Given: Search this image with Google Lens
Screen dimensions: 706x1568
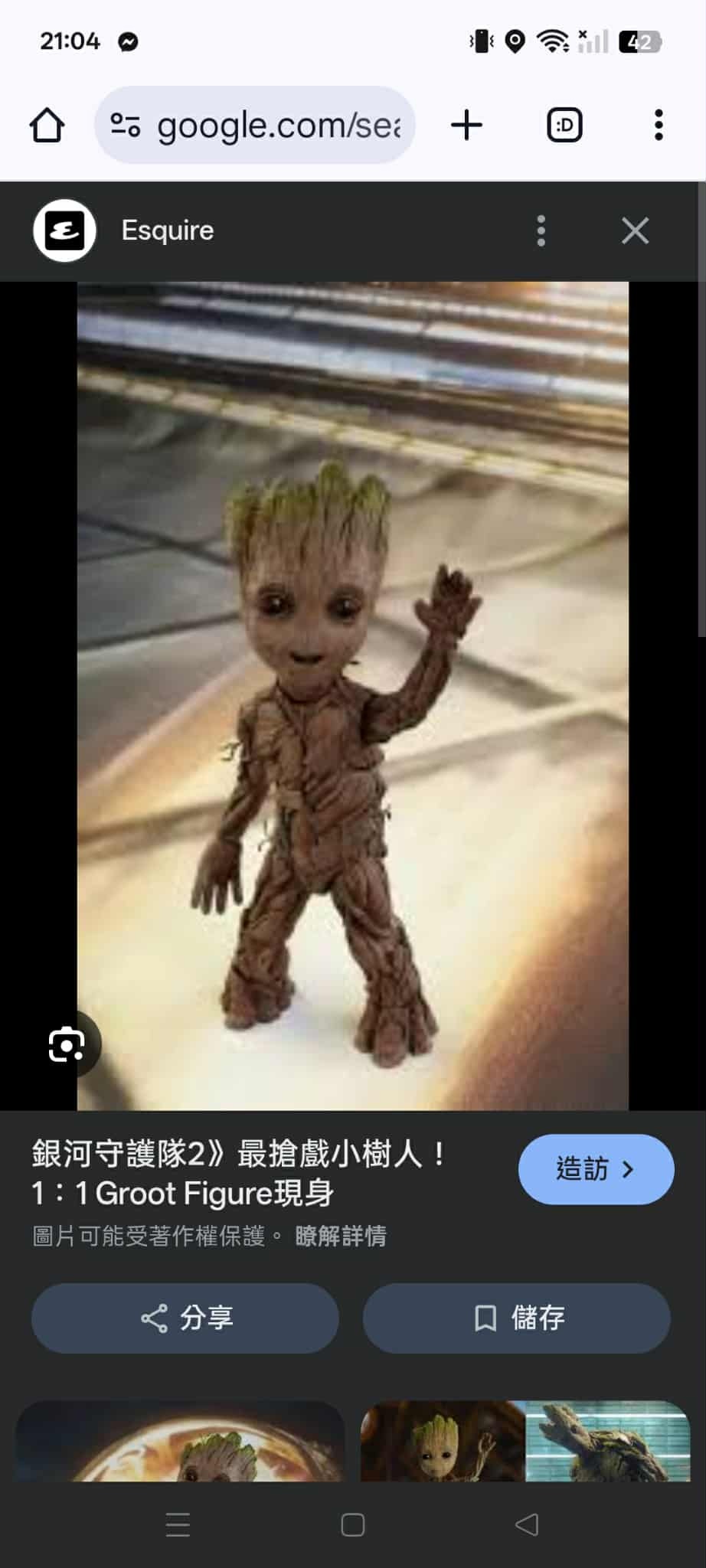Looking at the screenshot, I should [67, 1045].
